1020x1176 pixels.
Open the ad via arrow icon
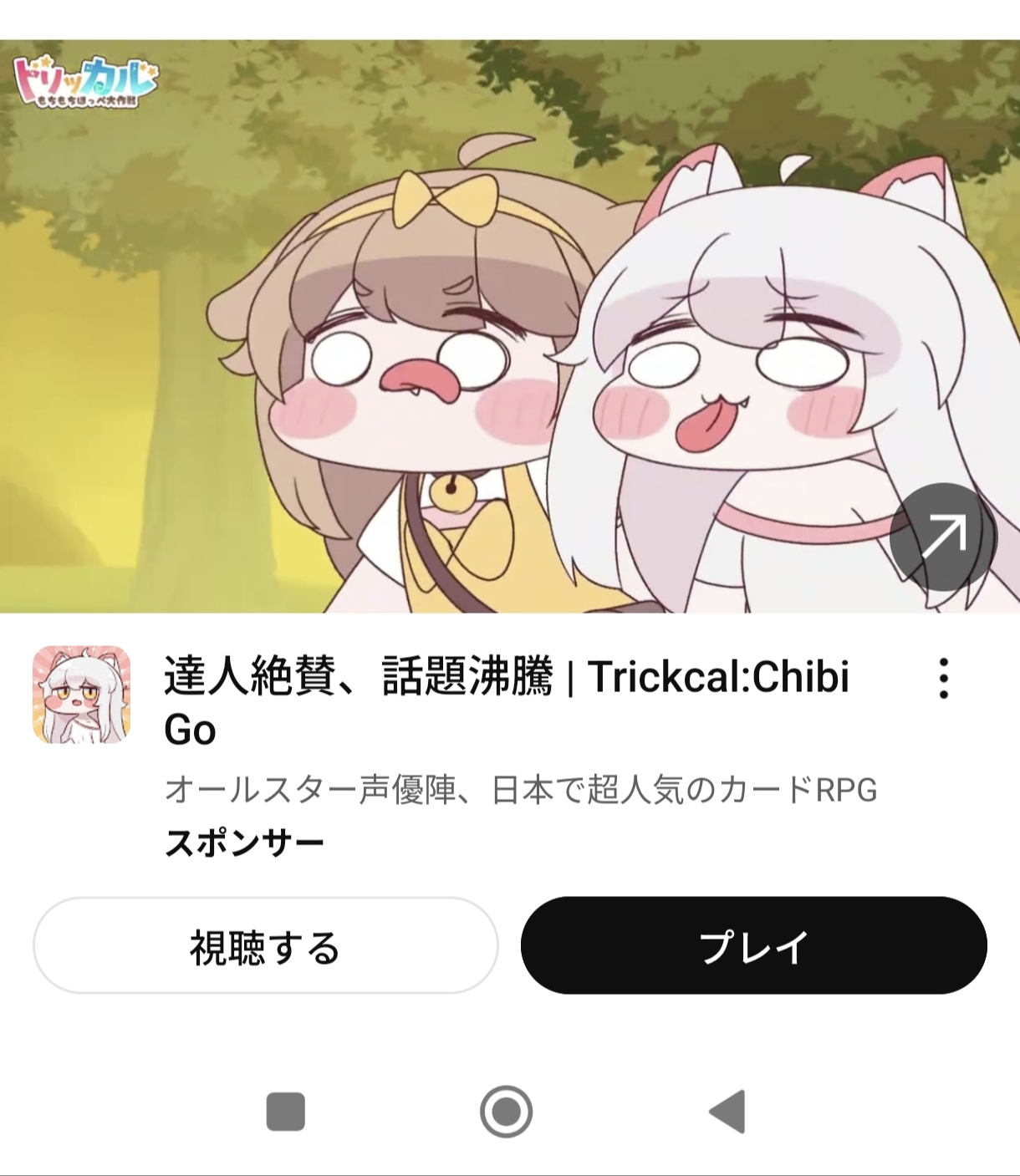point(943,537)
